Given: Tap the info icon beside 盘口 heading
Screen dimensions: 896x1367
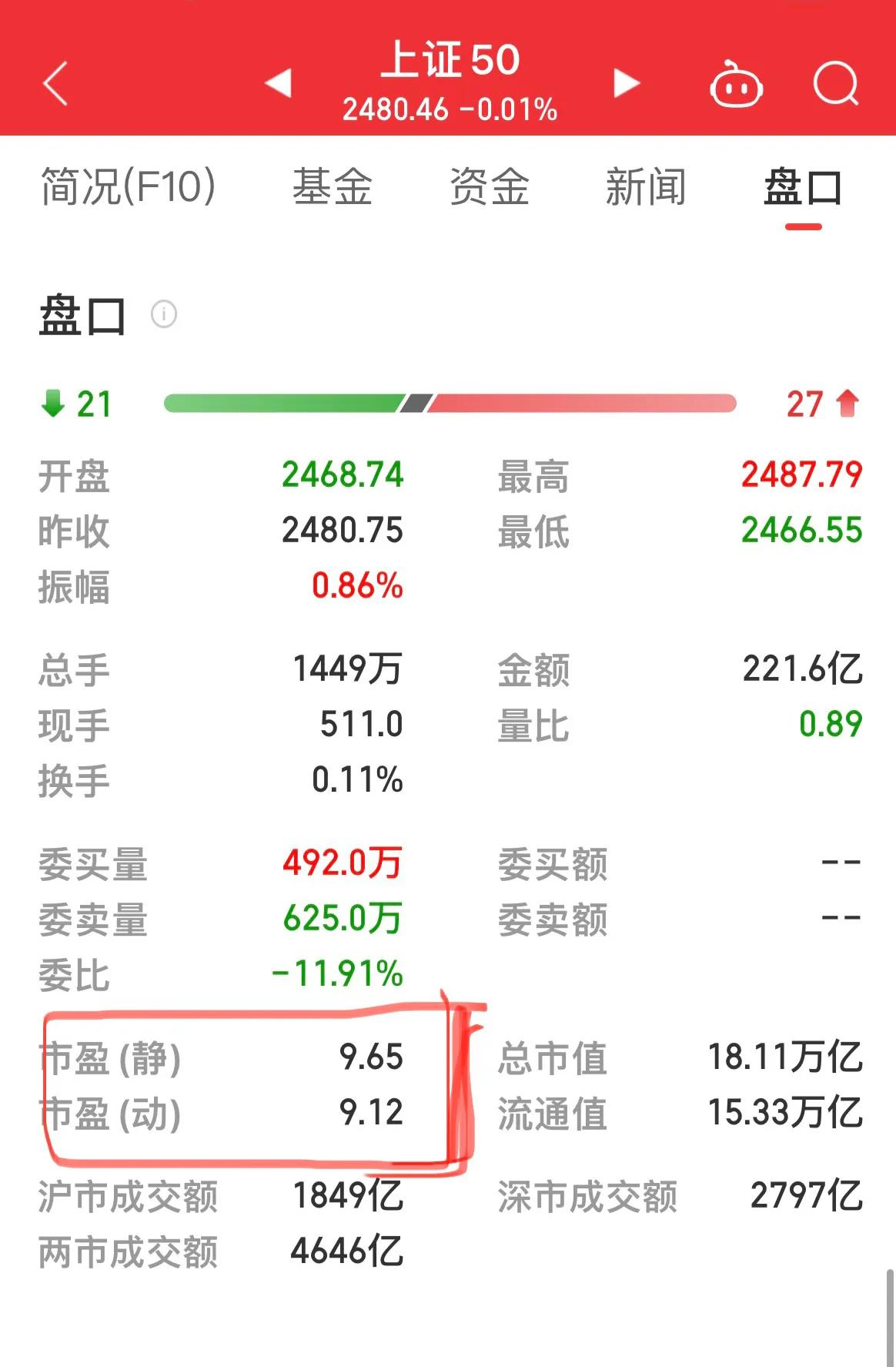Looking at the screenshot, I should 164,312.
